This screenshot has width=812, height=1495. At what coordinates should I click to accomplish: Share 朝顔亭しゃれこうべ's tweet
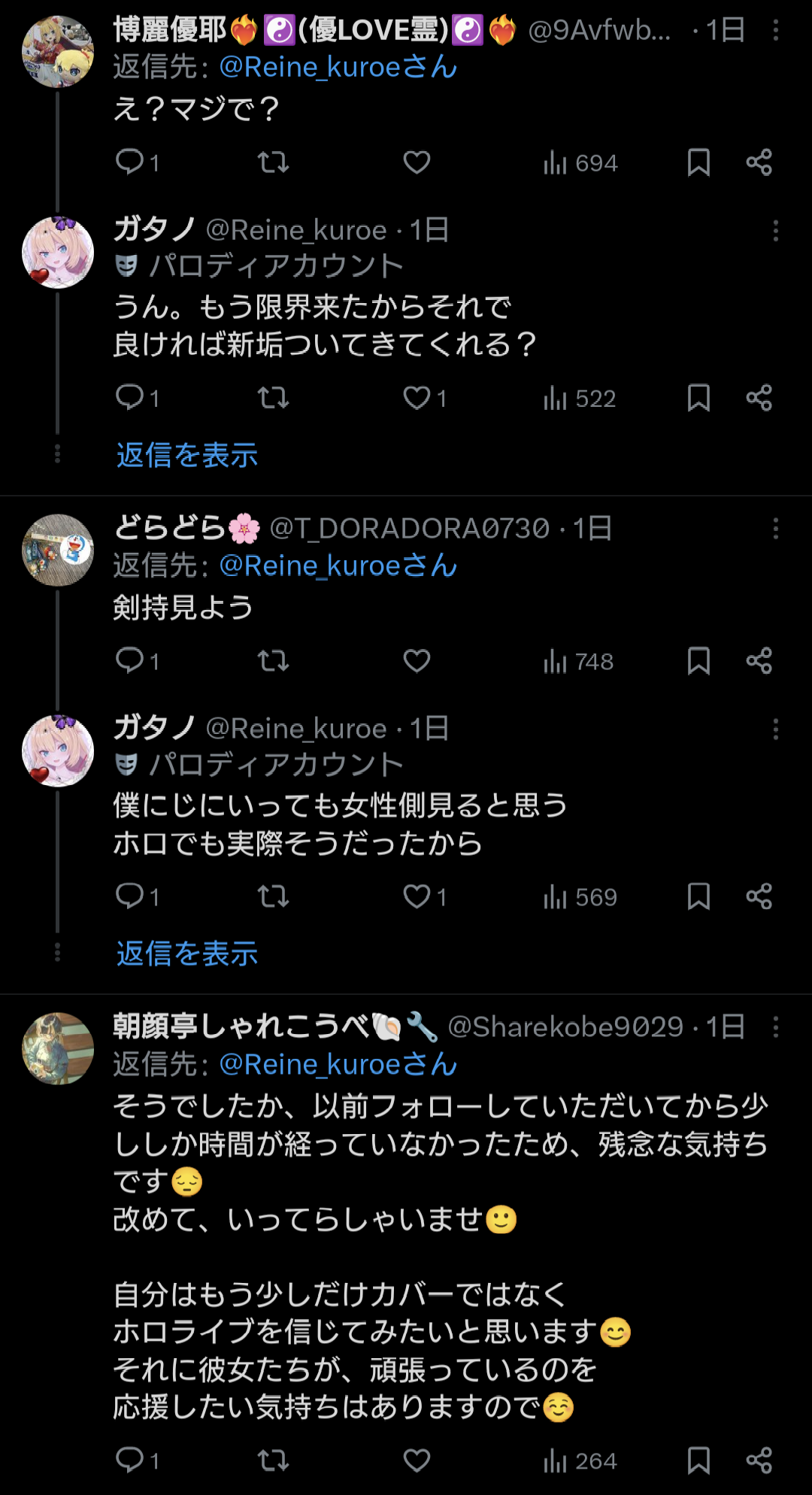click(x=759, y=1460)
